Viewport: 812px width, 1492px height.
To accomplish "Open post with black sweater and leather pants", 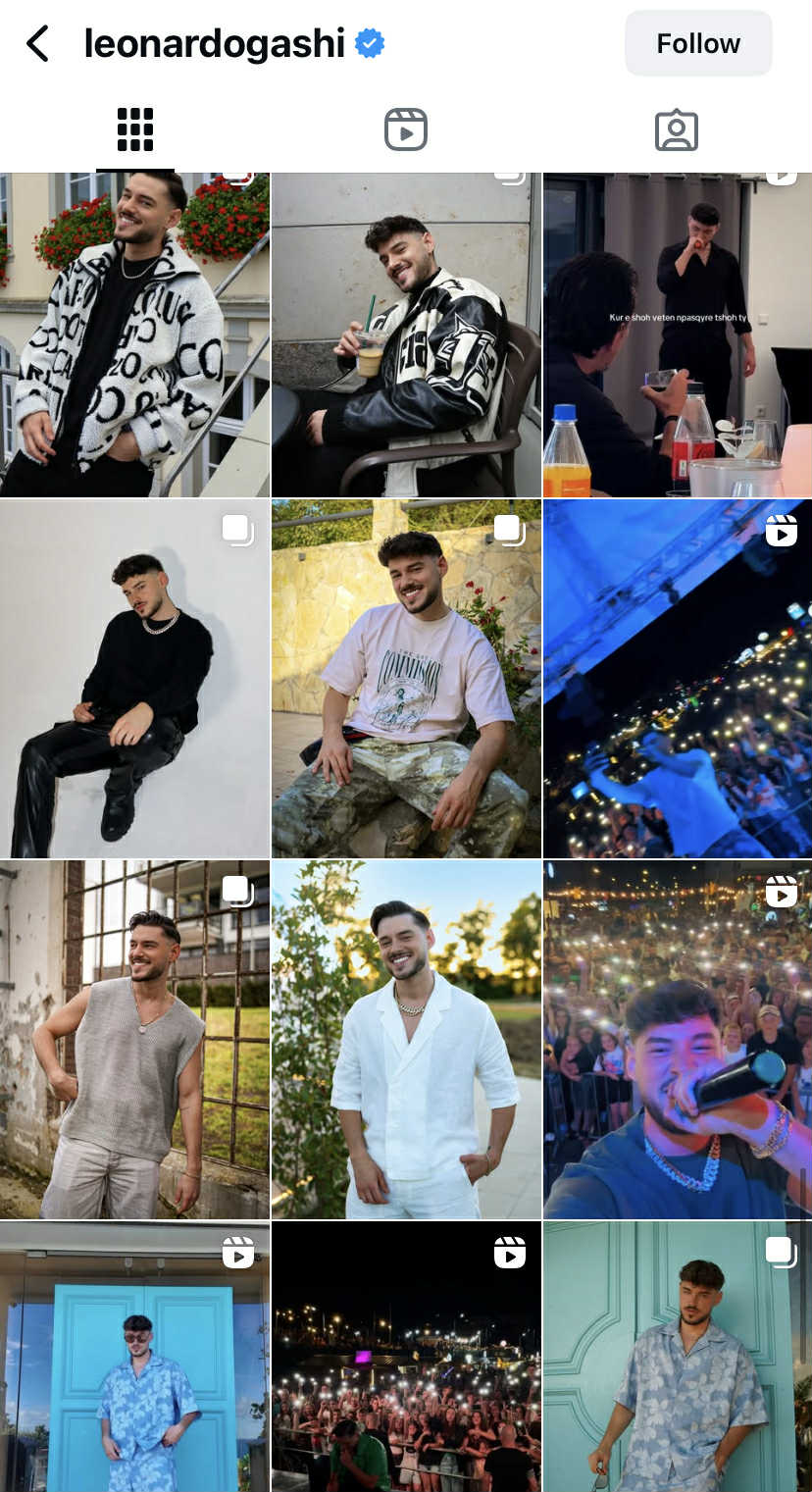I will tap(134, 679).
